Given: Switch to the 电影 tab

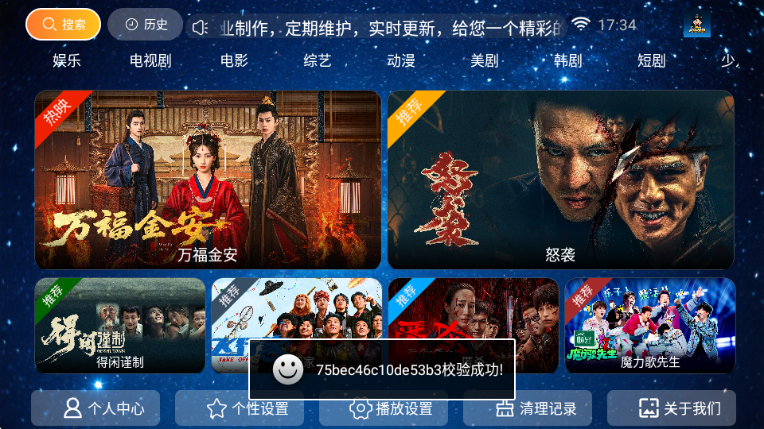Looking at the screenshot, I should click(x=234, y=61).
